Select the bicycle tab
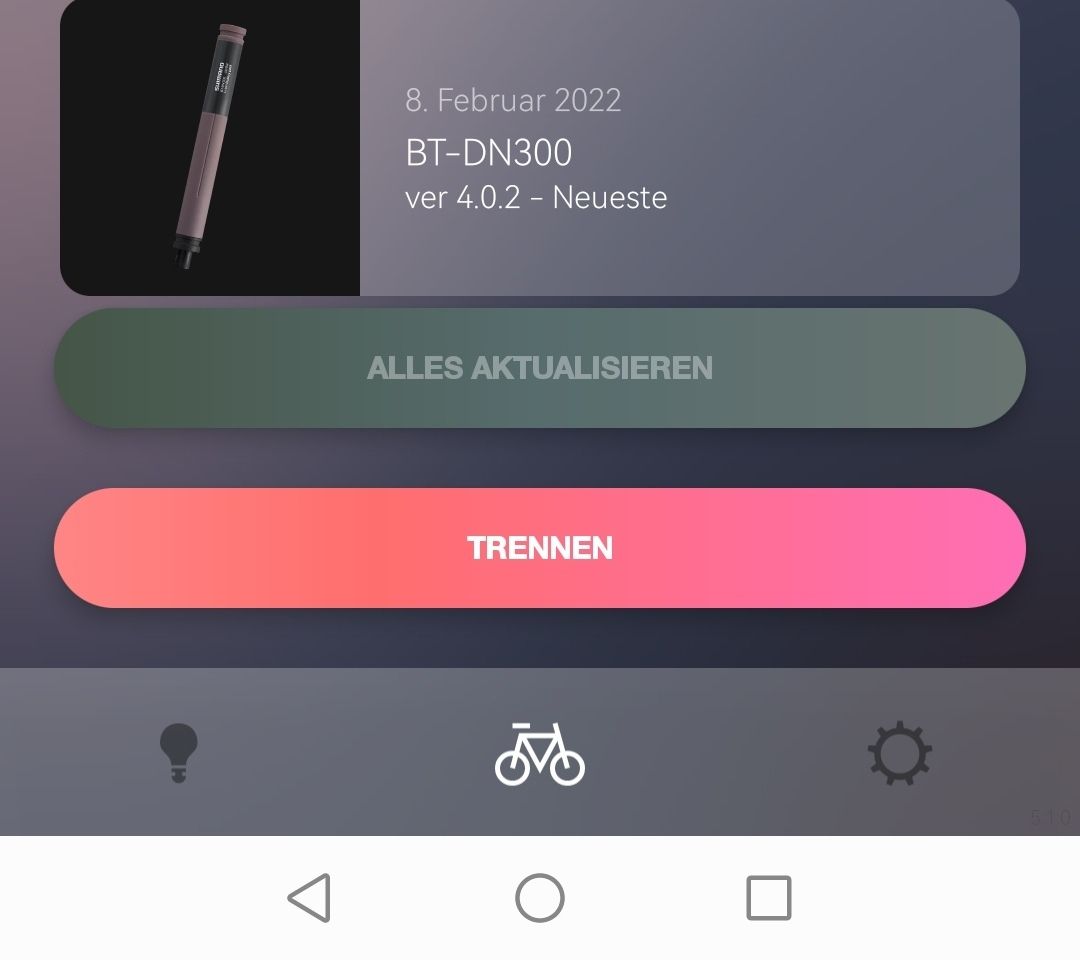 tap(540, 753)
